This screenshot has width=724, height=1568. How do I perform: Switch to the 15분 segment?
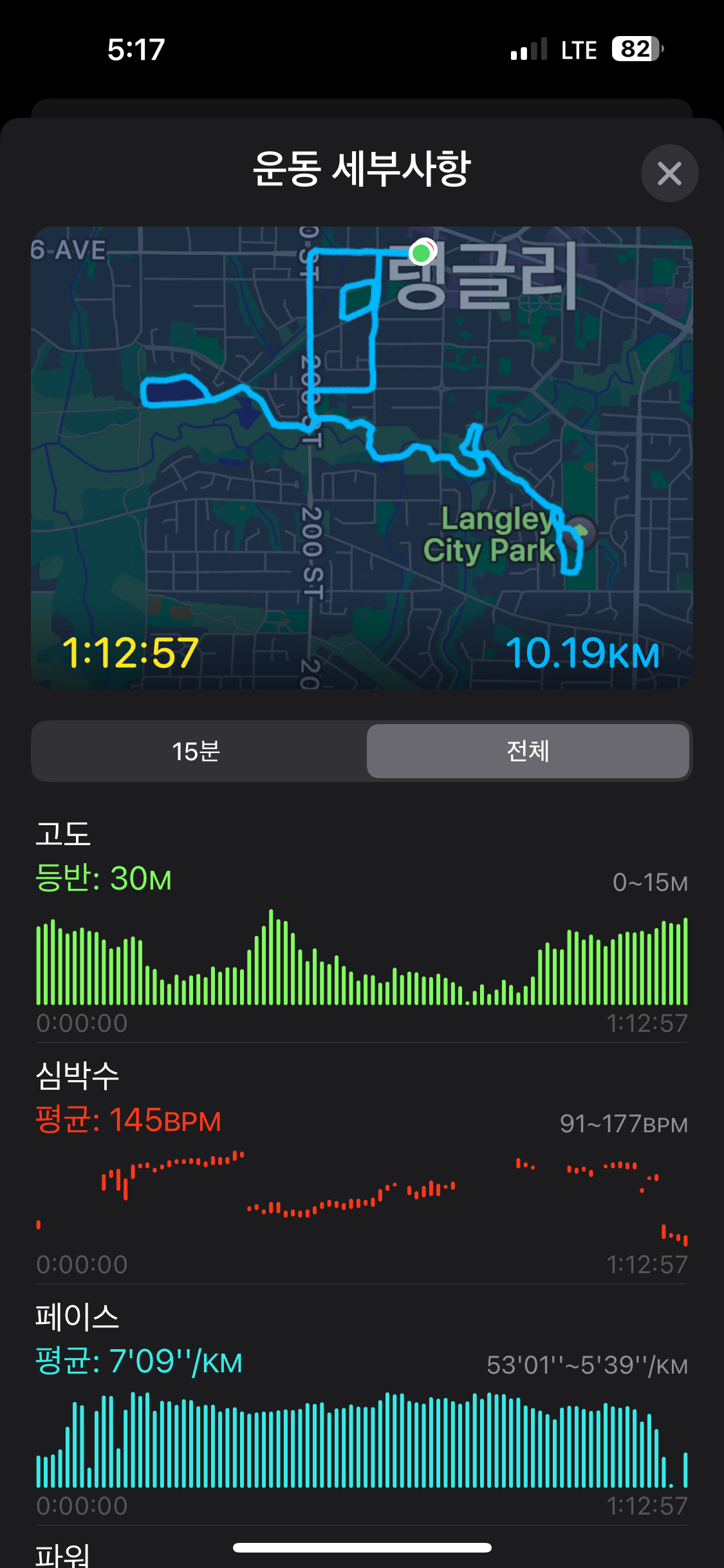tap(197, 751)
